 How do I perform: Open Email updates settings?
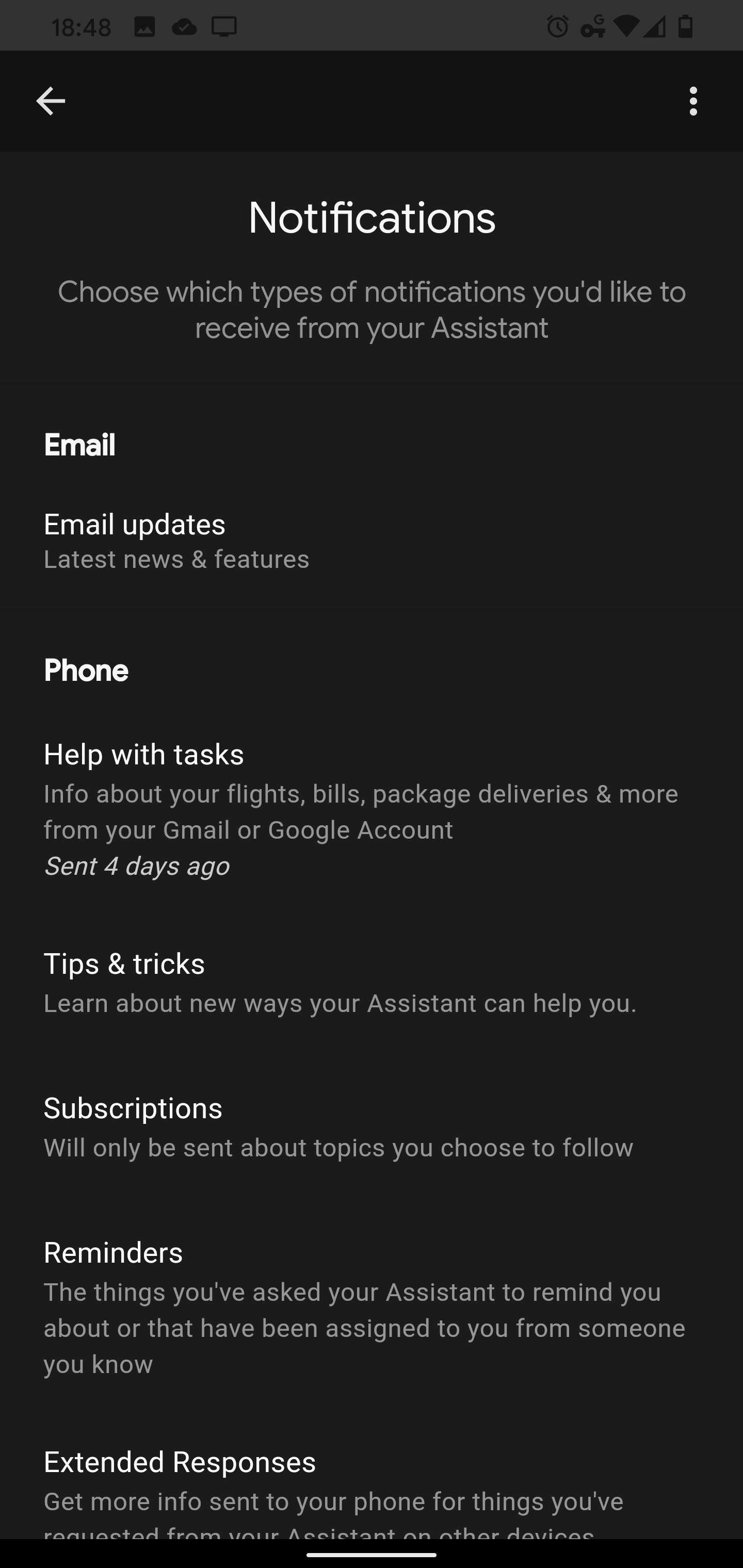pyautogui.click(x=372, y=541)
